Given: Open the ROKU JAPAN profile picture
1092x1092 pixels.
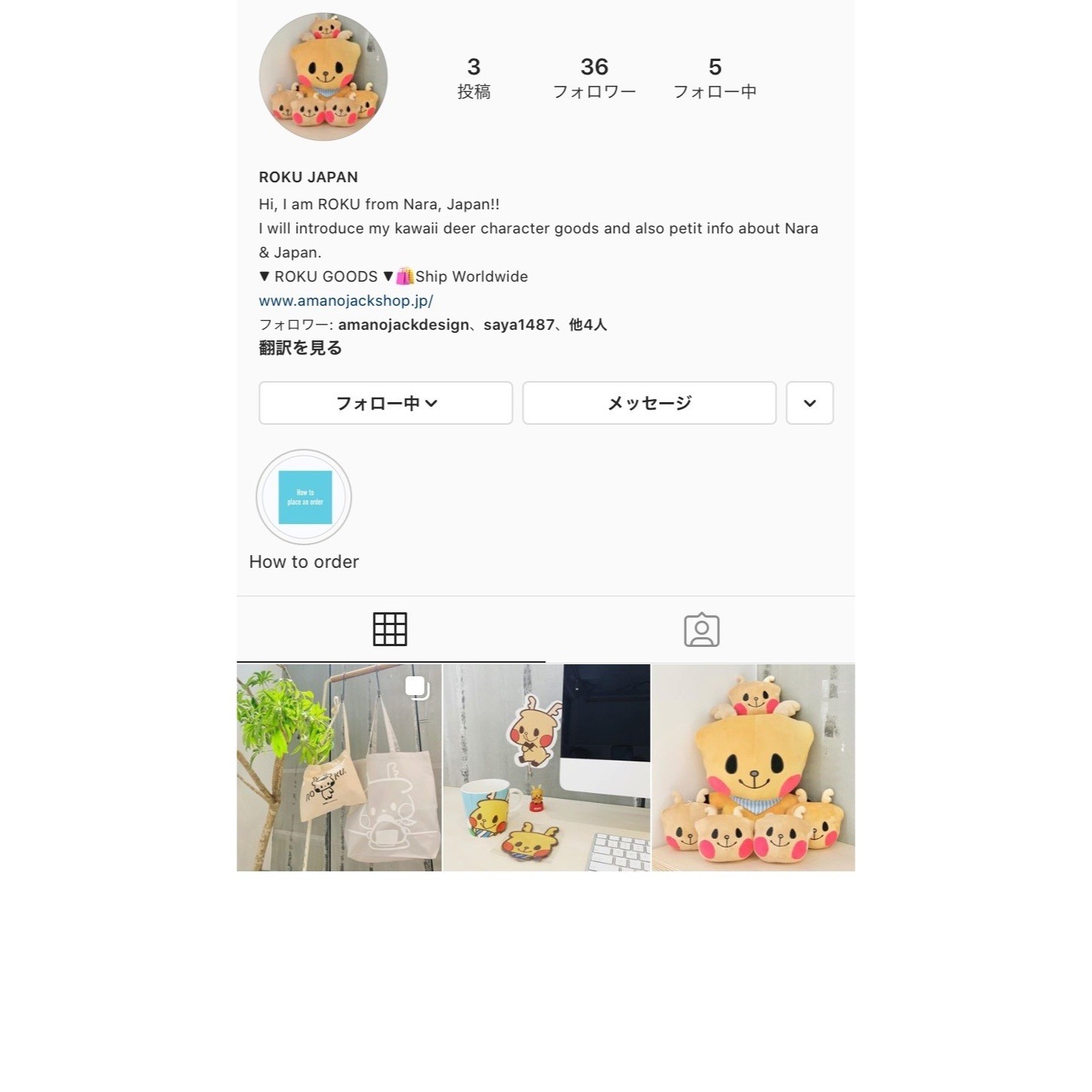Looking at the screenshot, I should pyautogui.click(x=323, y=77).
